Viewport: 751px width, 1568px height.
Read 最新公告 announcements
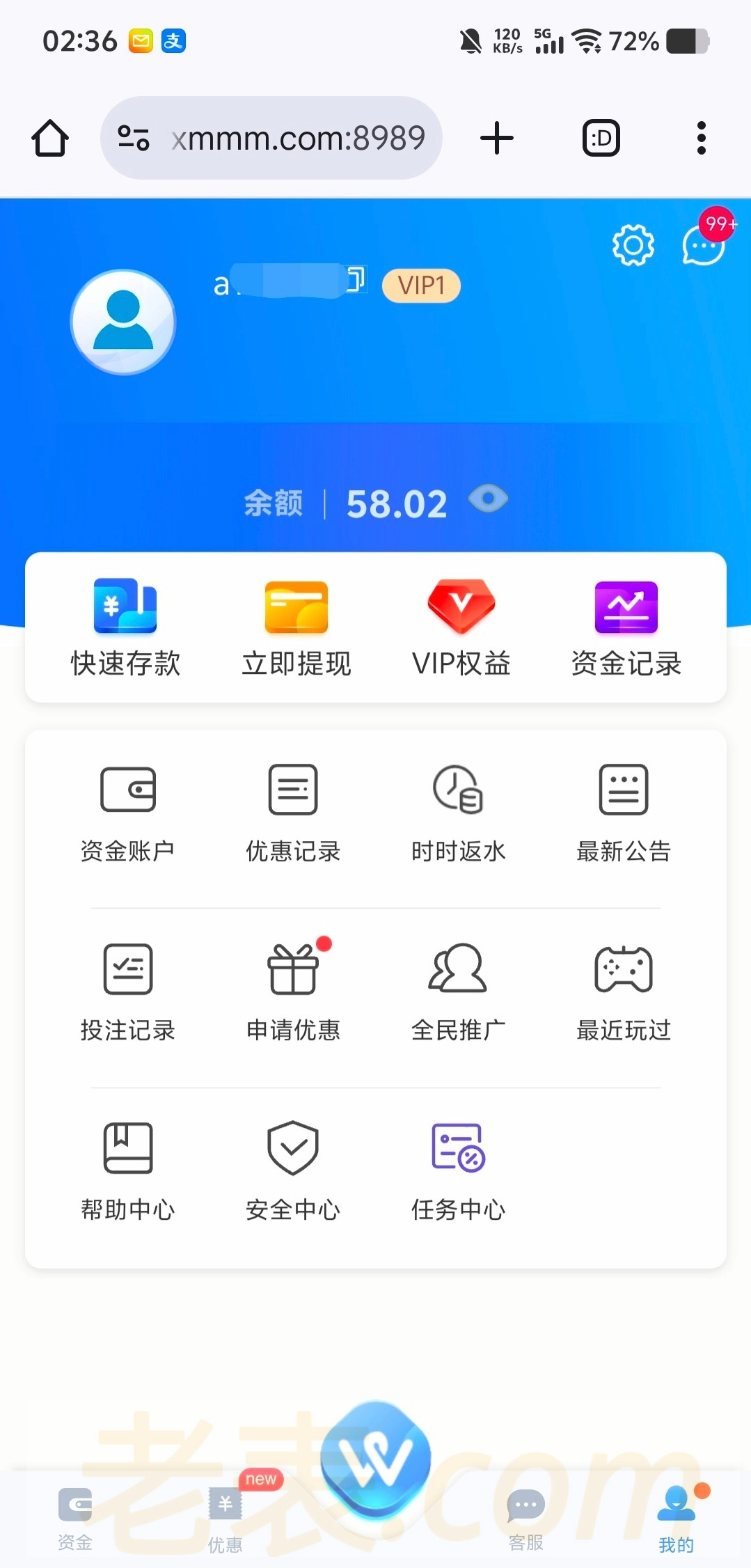point(624,813)
